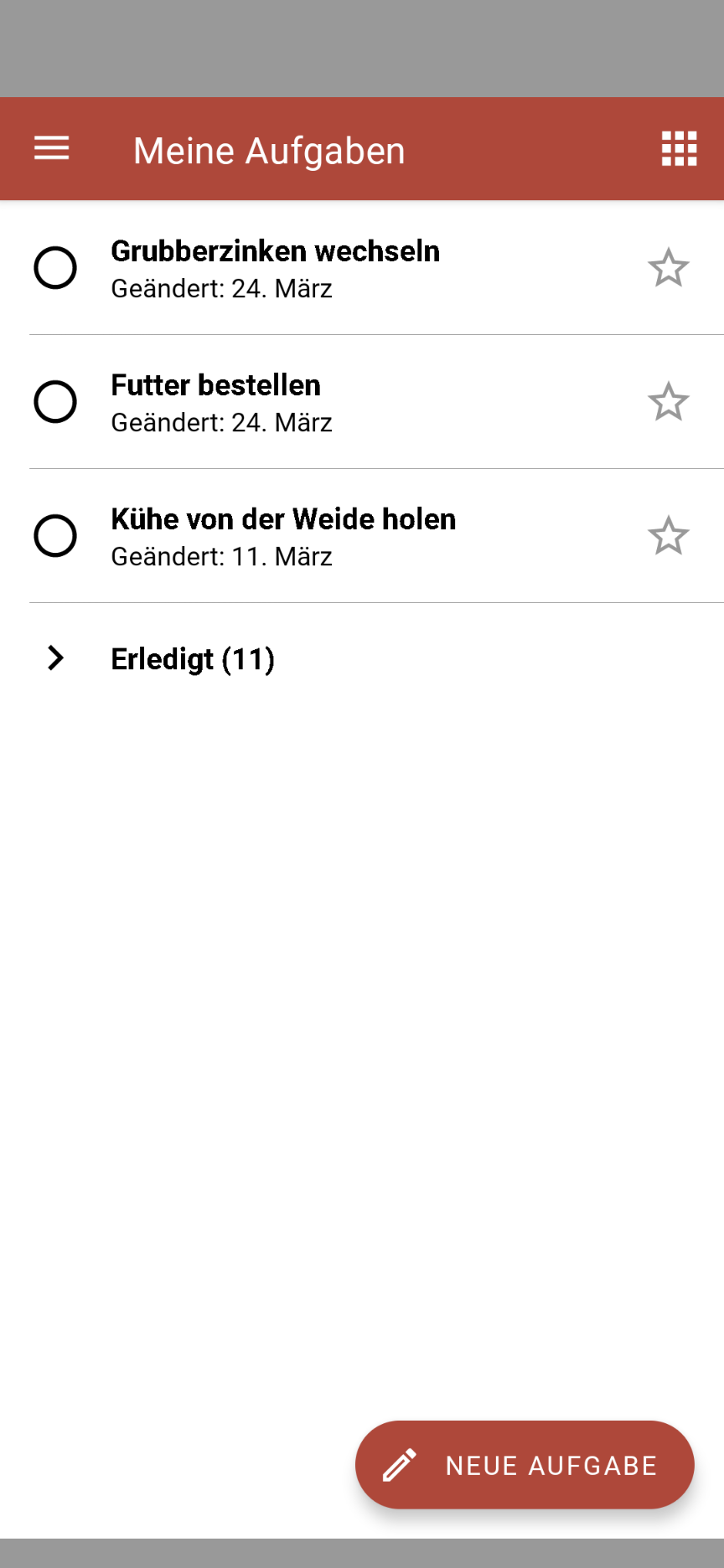Mark Grubberzinken wechseln as done
Image resolution: width=724 pixels, height=1568 pixels.
55,268
